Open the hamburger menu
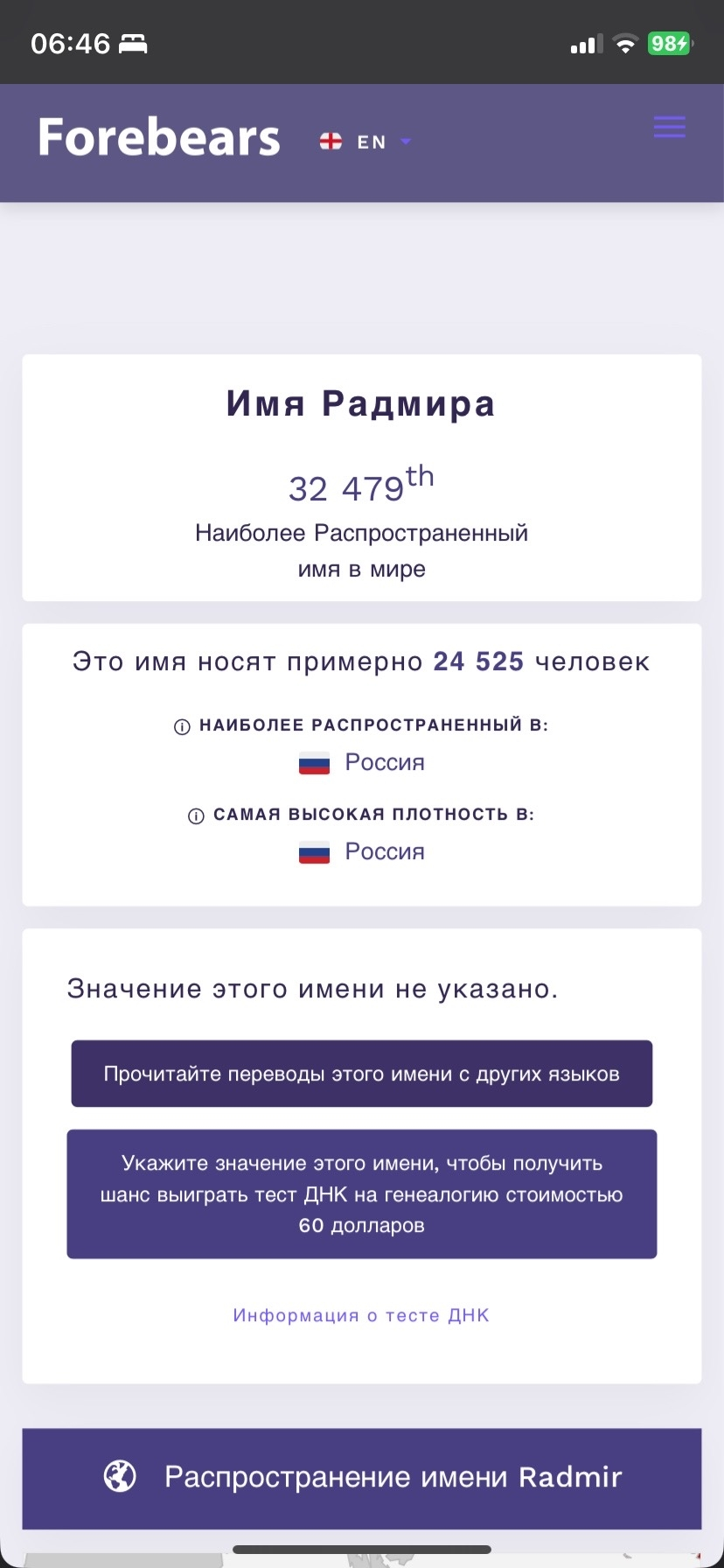The height and width of the screenshot is (1568, 724). (x=669, y=128)
